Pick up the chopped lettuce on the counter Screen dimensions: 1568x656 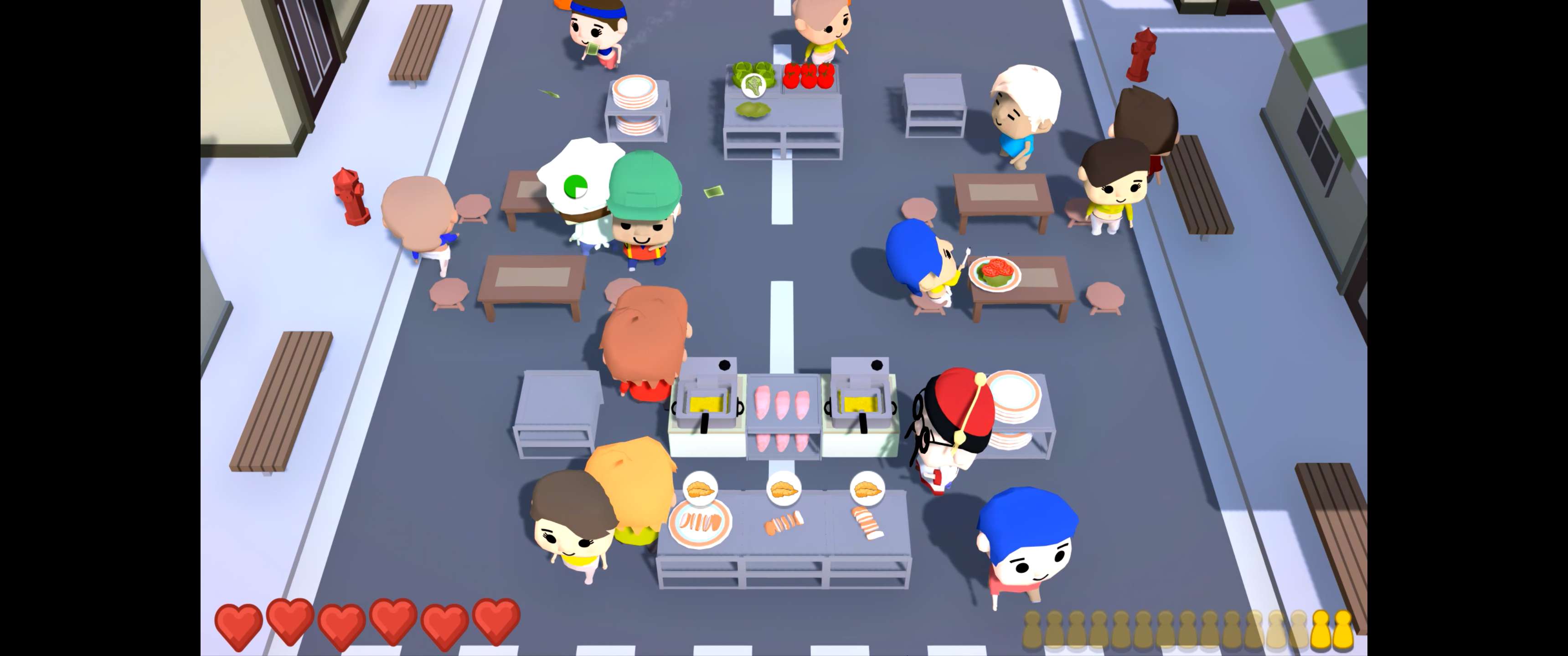pyautogui.click(x=753, y=110)
